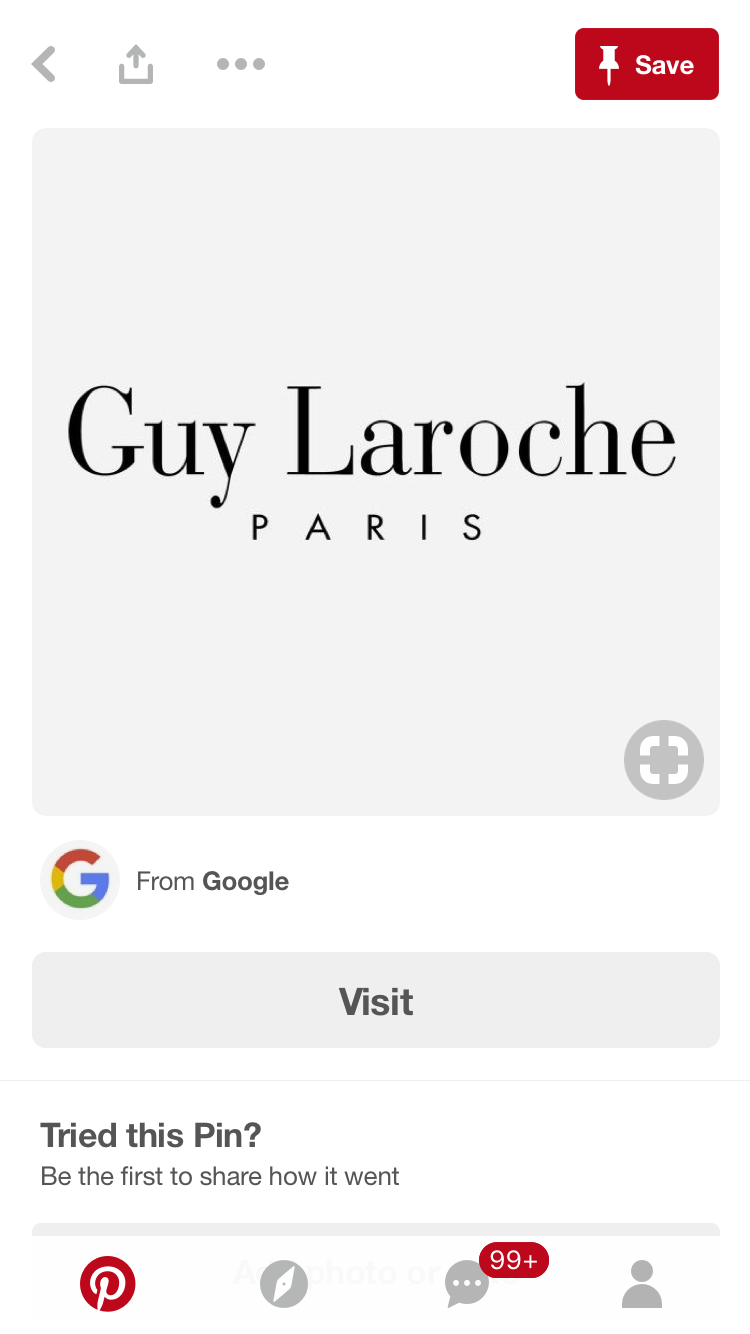Visit the pin's source website
750x1334 pixels.
[375, 1000]
